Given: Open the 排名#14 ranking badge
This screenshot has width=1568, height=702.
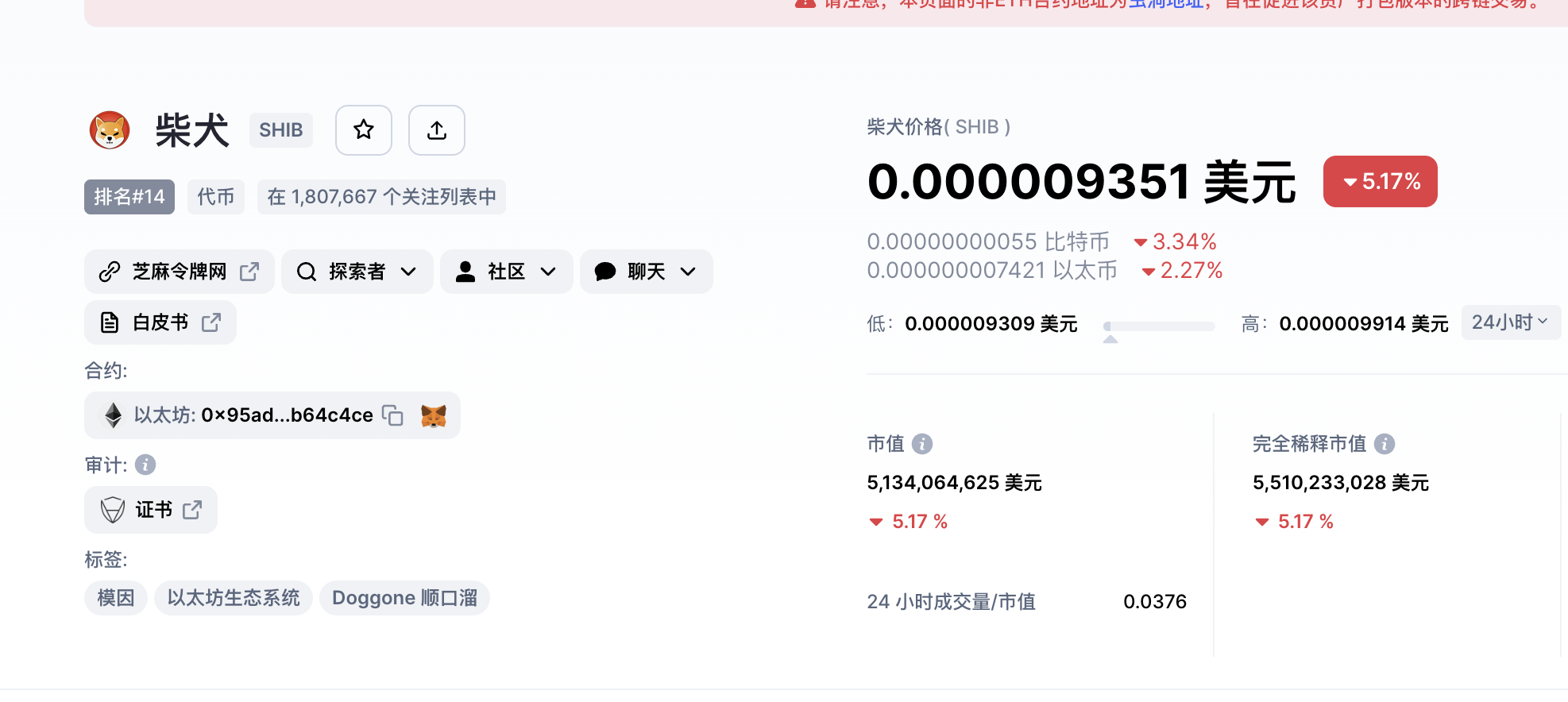Looking at the screenshot, I should (x=129, y=197).
